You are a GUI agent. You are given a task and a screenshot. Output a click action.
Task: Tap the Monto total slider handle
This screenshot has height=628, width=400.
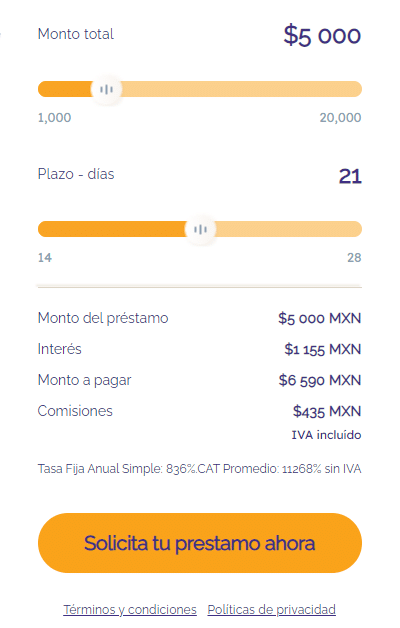click(107, 89)
